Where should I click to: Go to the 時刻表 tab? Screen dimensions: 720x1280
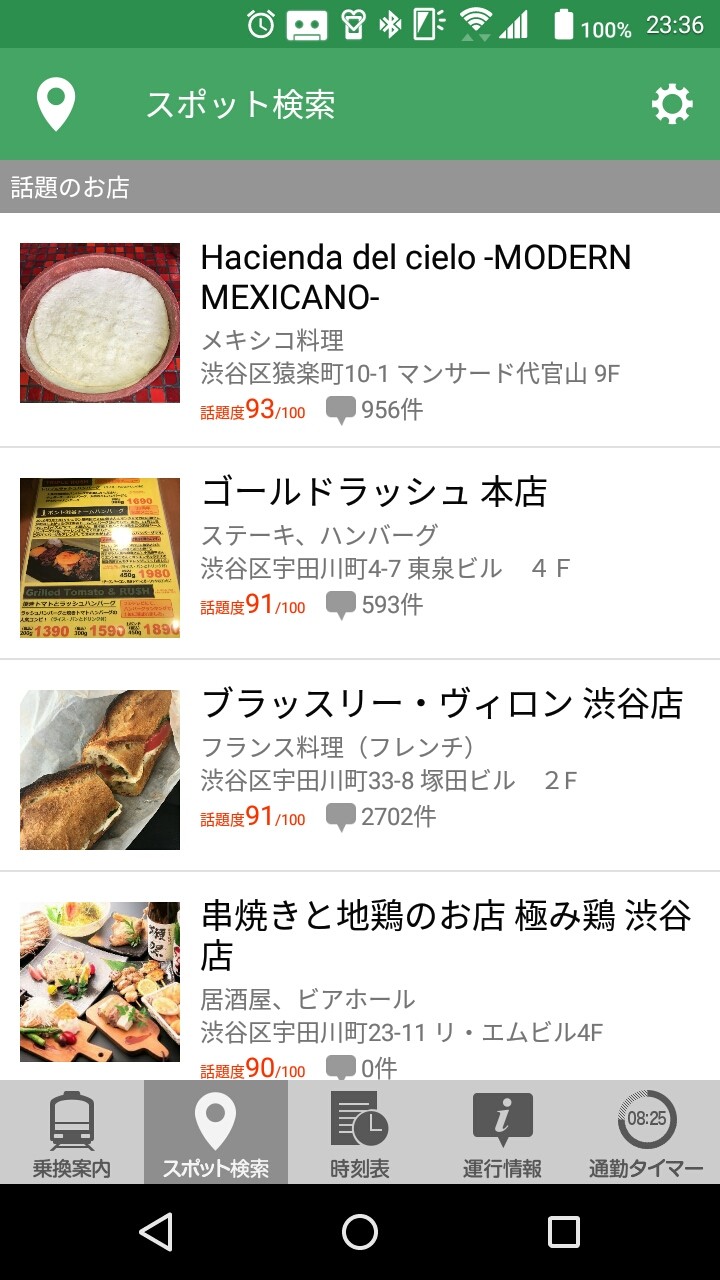[360, 1133]
